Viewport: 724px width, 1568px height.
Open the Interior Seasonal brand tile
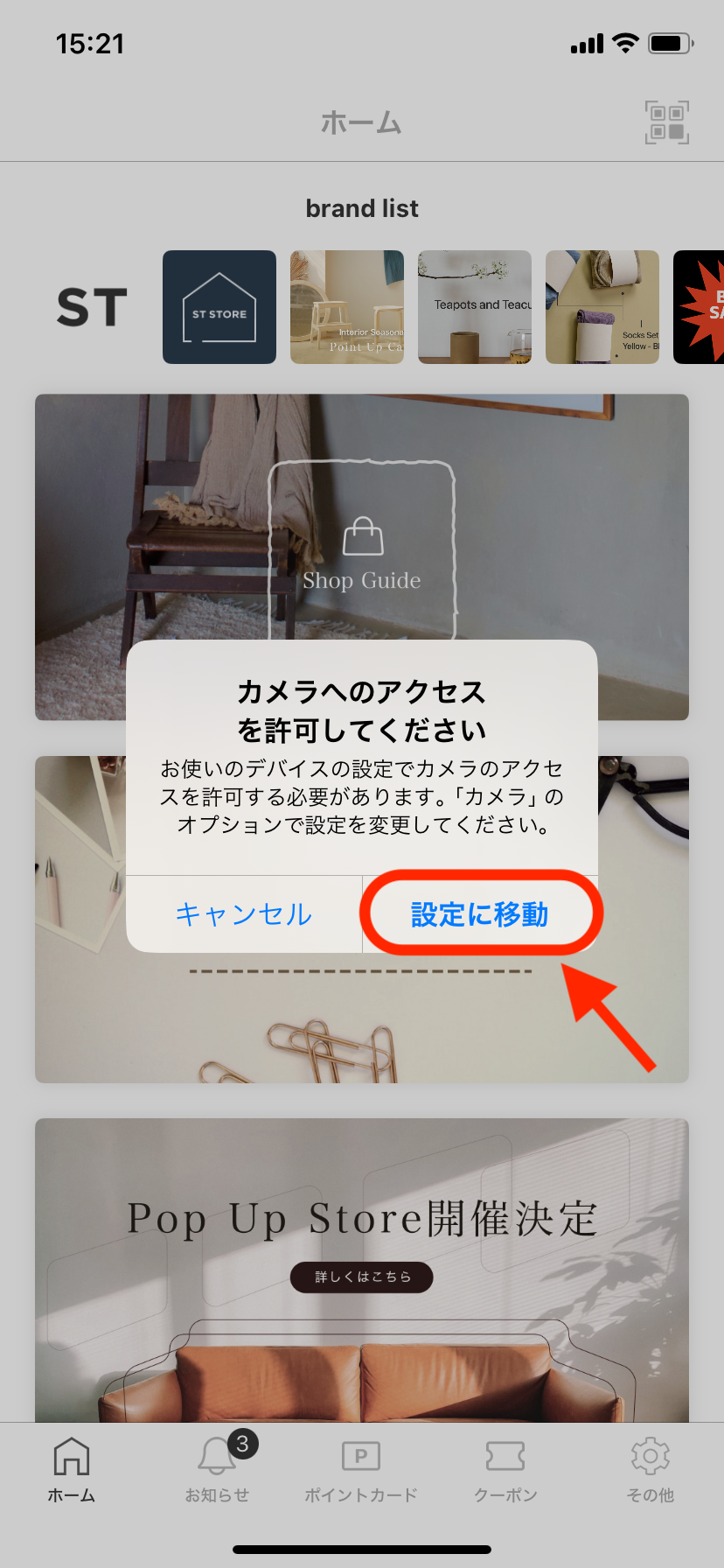click(347, 307)
